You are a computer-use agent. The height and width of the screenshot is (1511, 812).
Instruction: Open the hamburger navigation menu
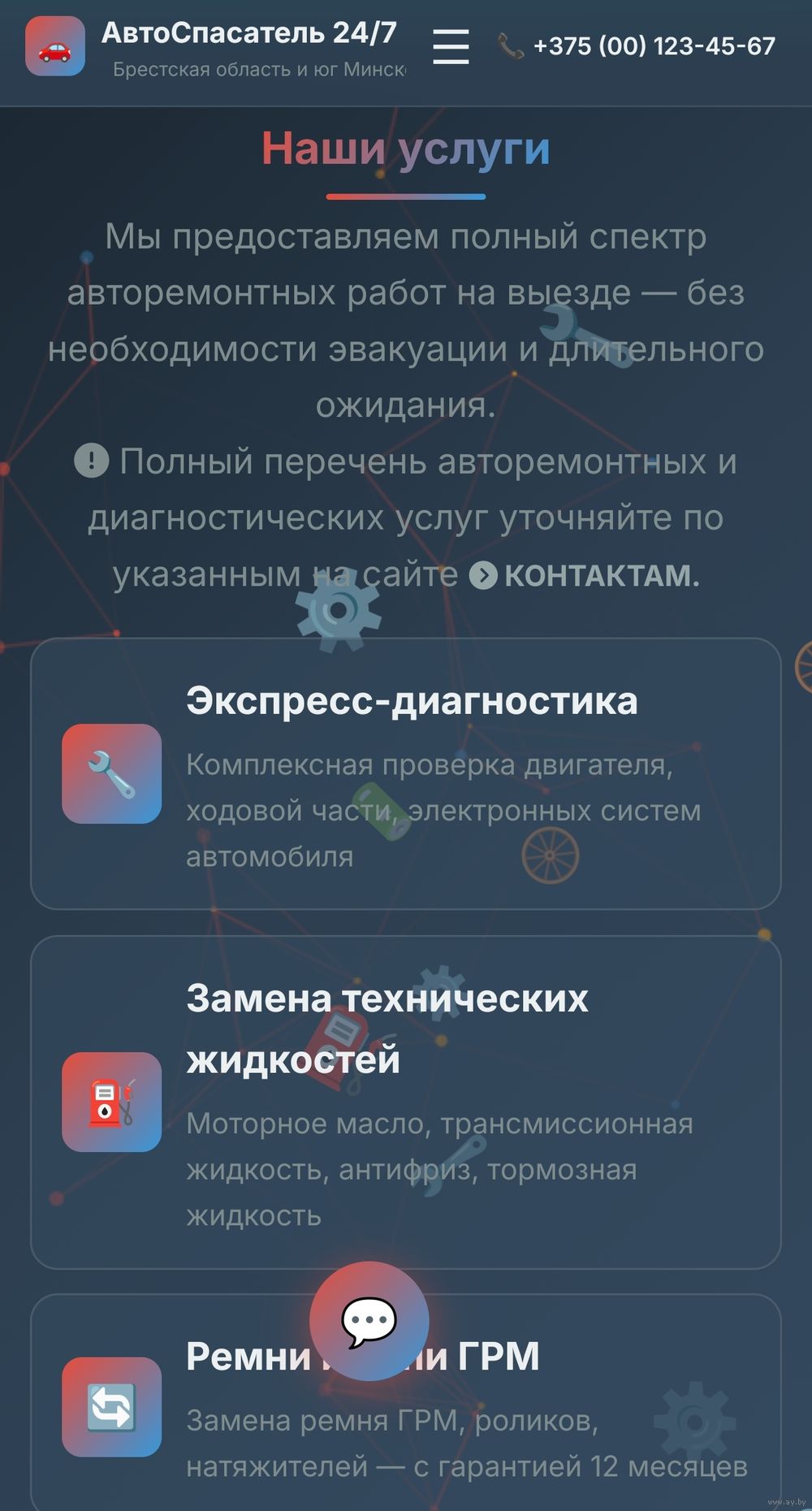pos(451,46)
